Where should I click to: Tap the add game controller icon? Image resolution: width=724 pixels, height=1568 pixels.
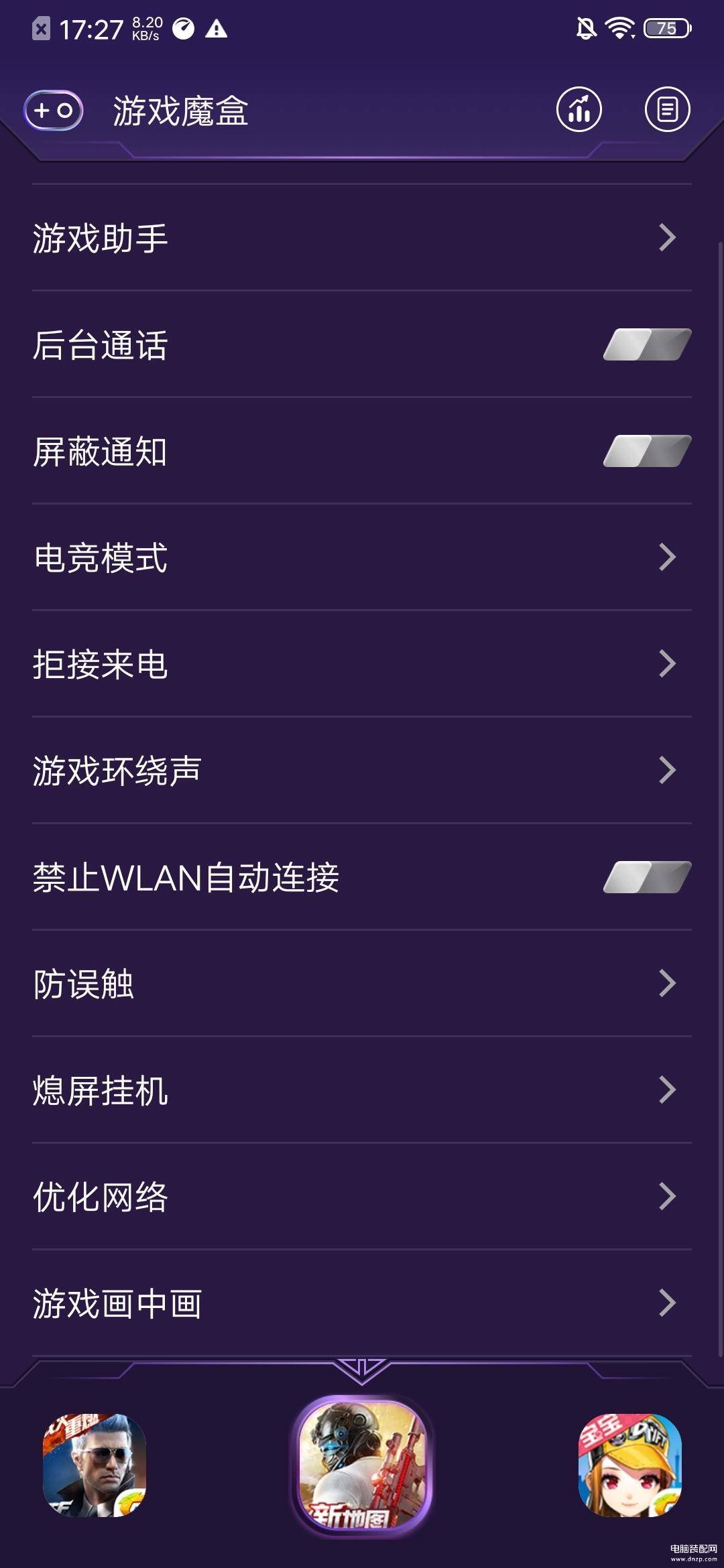coord(54,110)
